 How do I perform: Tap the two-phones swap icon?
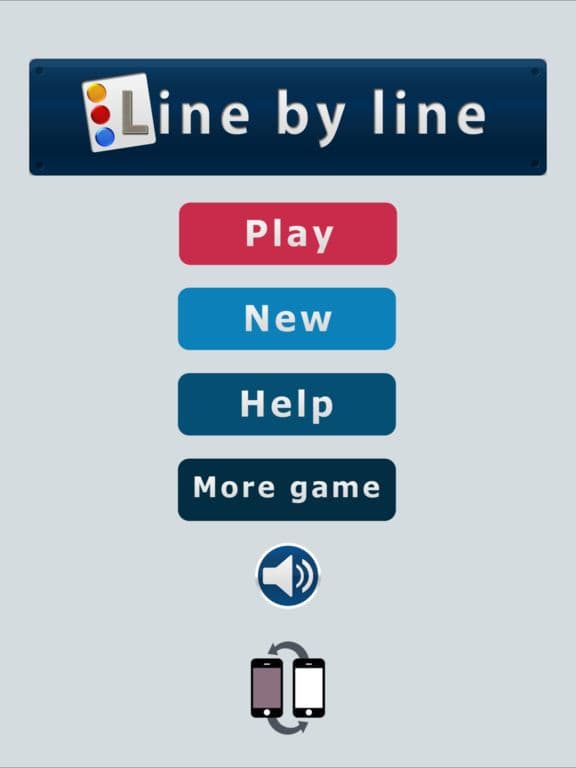[288, 688]
